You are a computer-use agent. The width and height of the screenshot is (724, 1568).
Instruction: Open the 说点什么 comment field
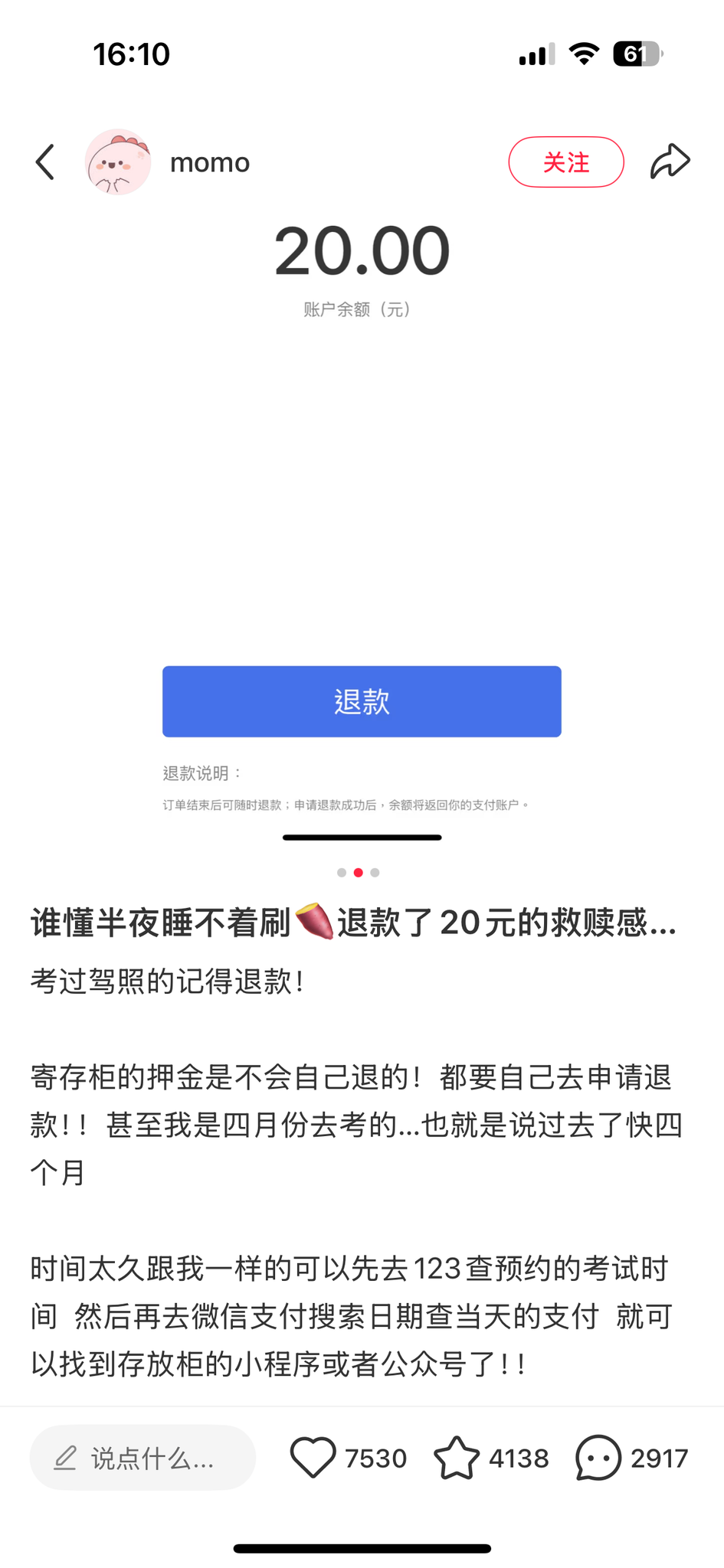click(x=143, y=1458)
